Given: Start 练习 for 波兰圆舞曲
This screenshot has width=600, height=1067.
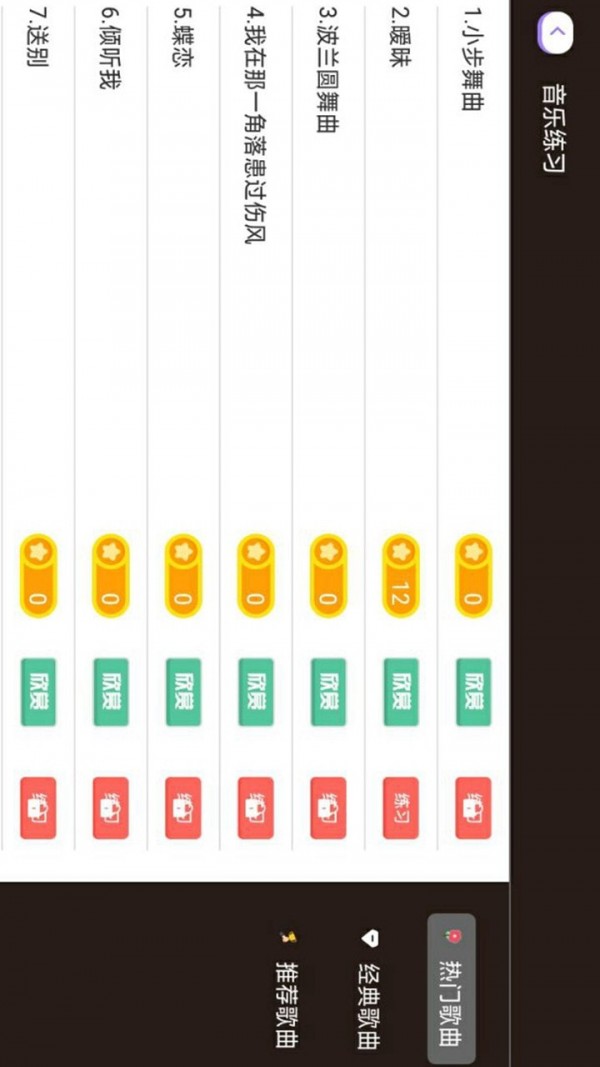Looking at the screenshot, I should click(x=329, y=808).
